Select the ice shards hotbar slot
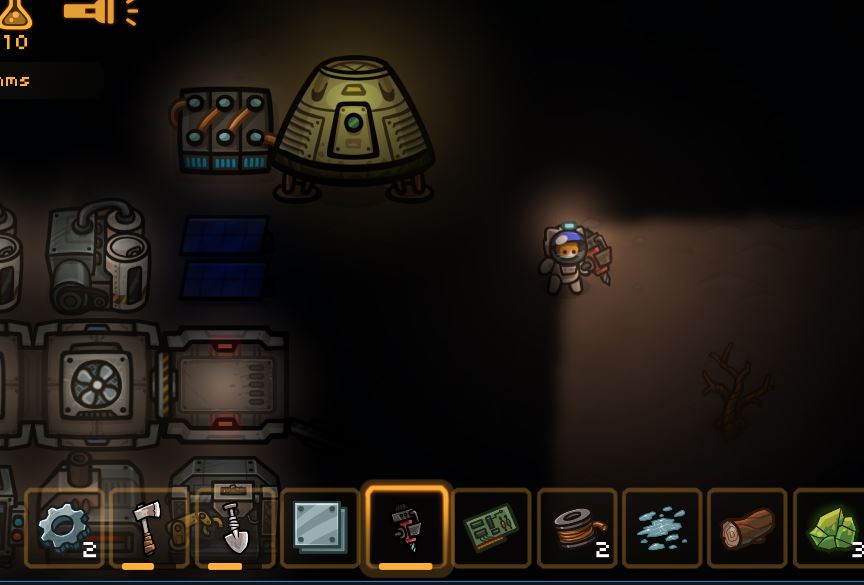 tap(662, 527)
